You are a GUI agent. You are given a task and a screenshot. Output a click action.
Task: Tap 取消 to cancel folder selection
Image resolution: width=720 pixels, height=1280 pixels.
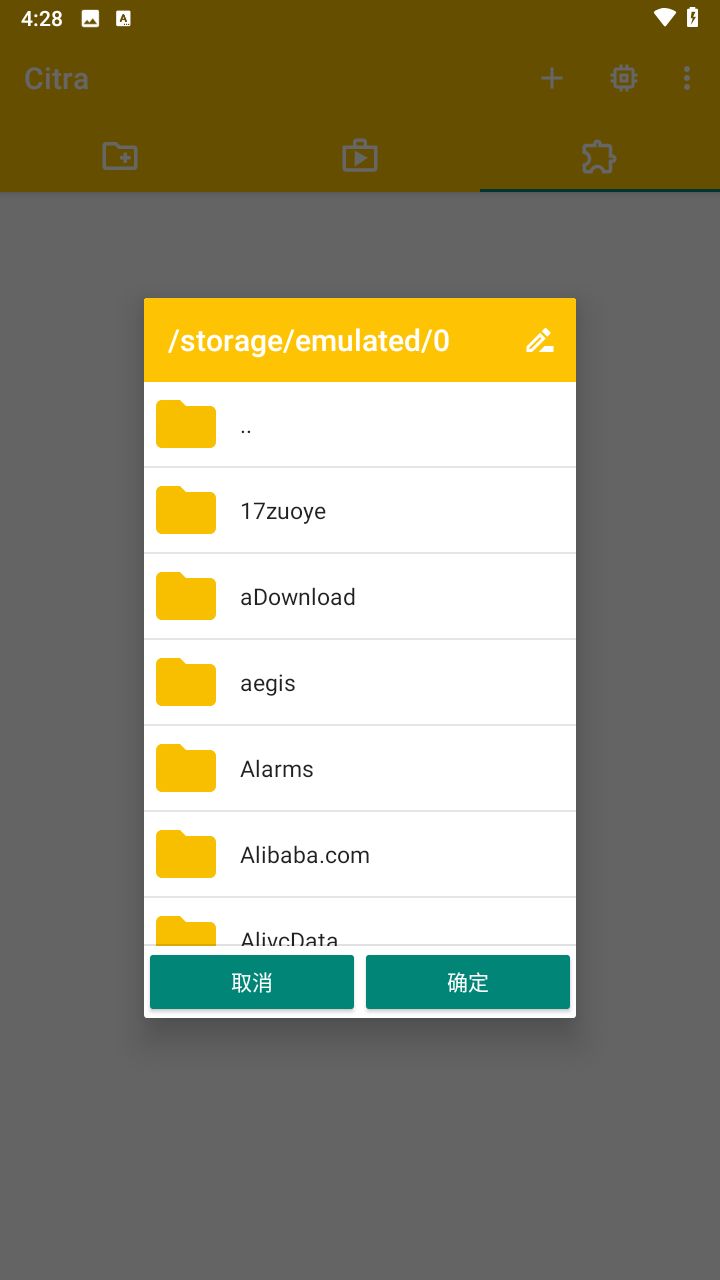click(252, 982)
